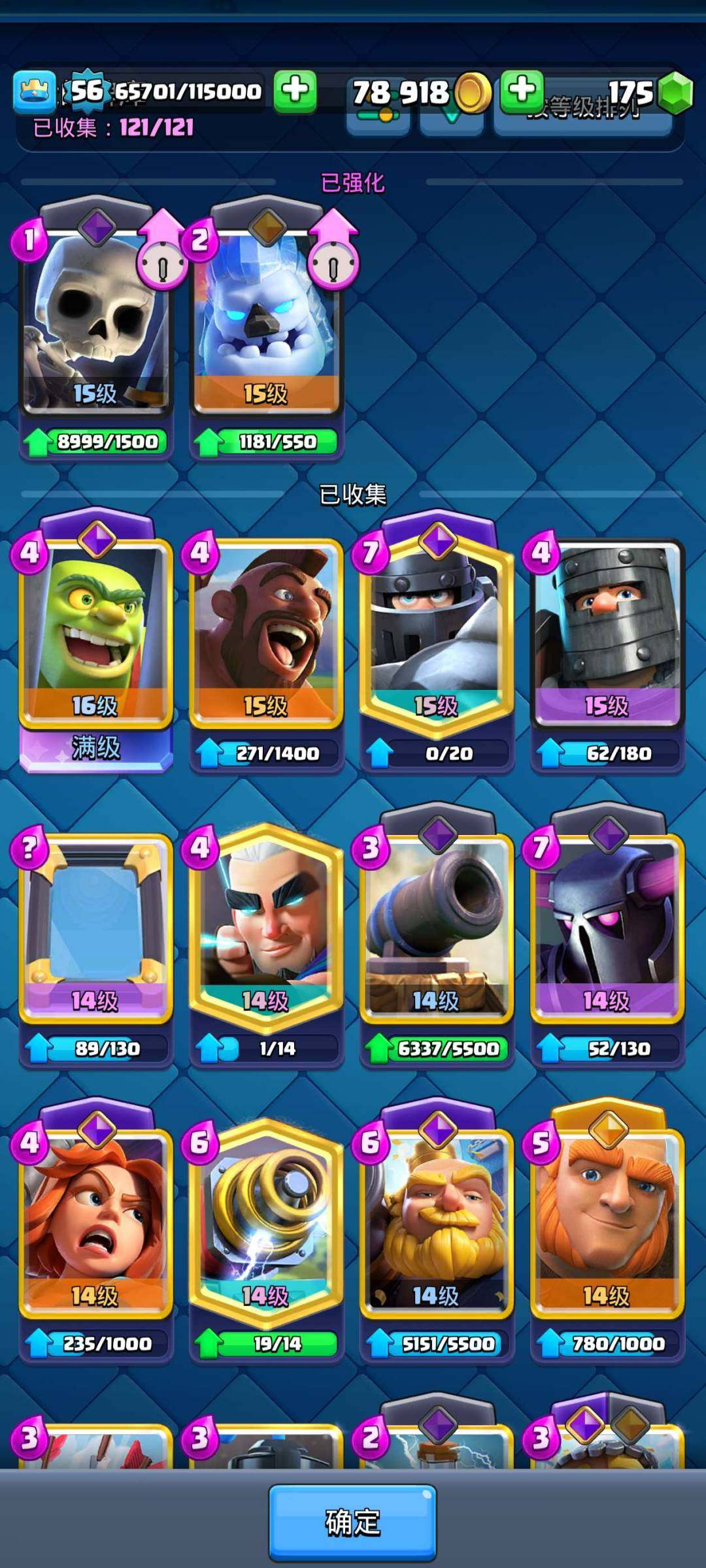Add gems with the green plus button

[x=522, y=90]
